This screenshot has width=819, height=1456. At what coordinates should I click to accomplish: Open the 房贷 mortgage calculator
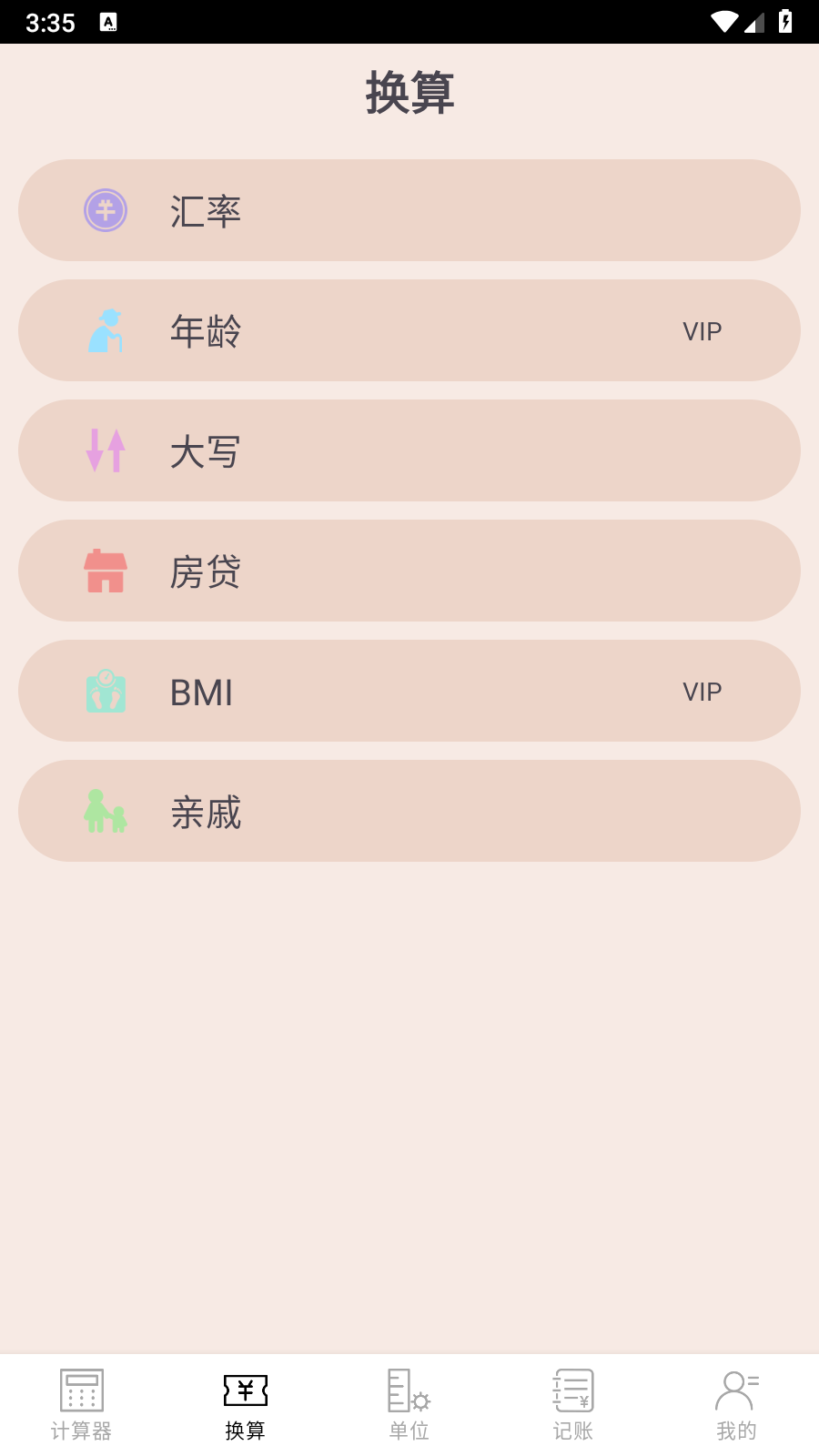click(409, 571)
